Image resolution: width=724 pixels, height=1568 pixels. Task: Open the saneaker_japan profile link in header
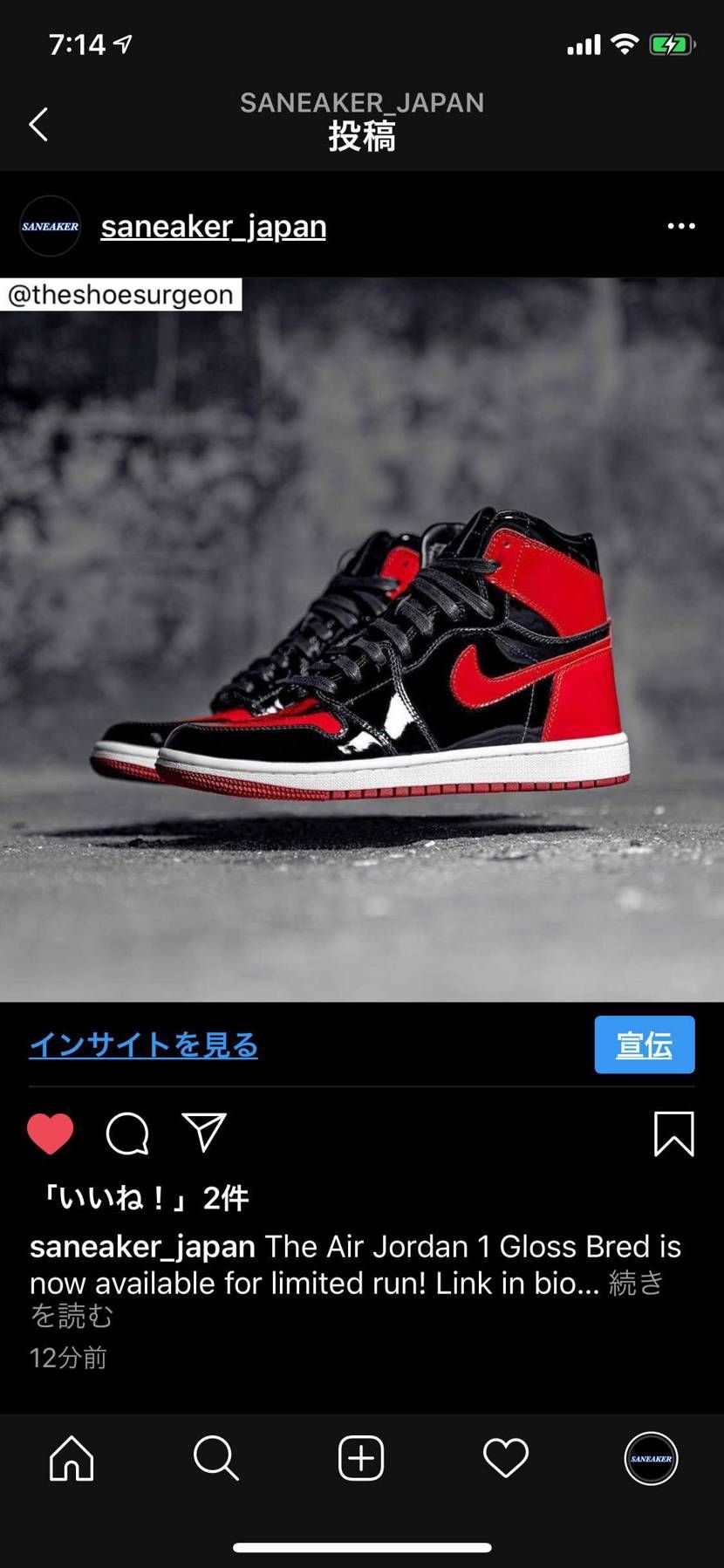pyautogui.click(x=213, y=226)
